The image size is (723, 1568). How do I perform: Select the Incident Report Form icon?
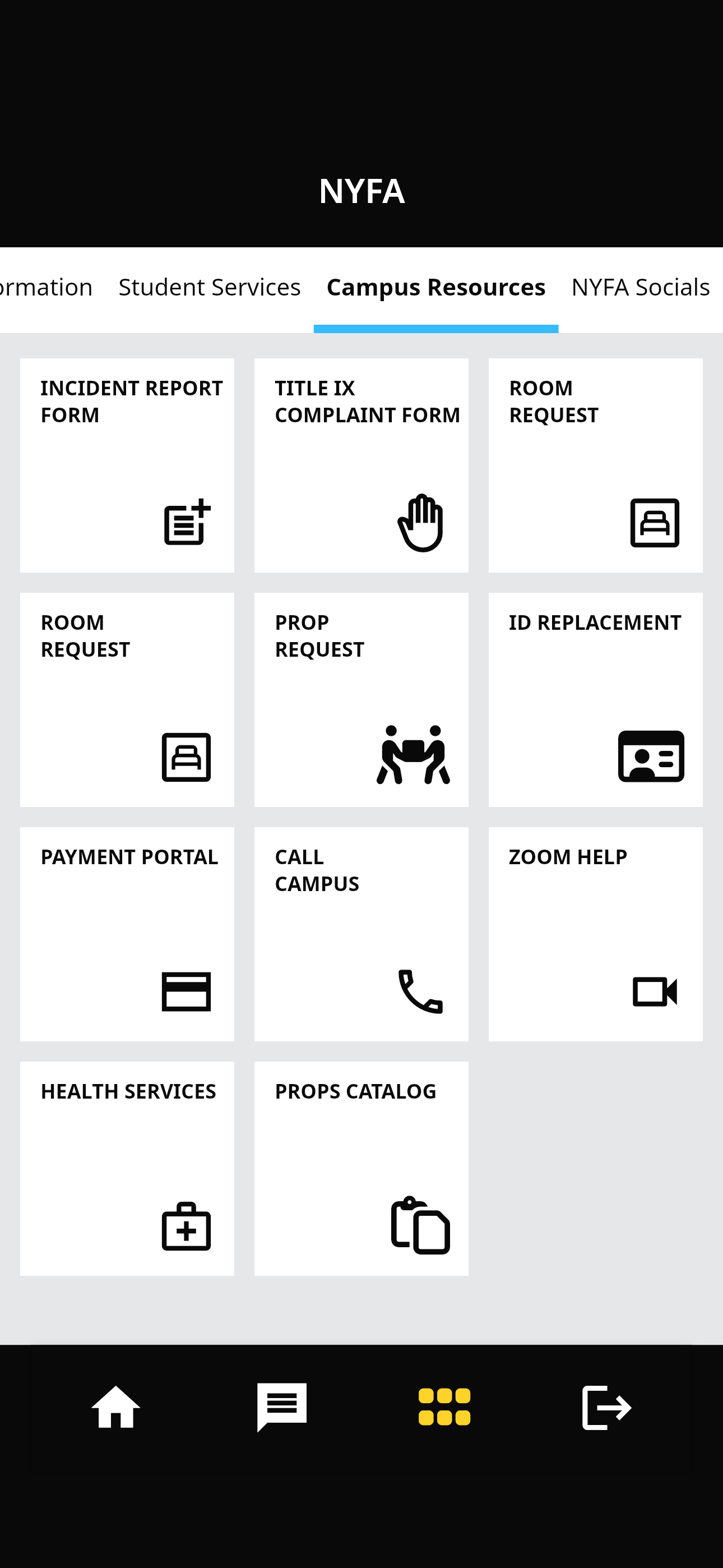186,523
